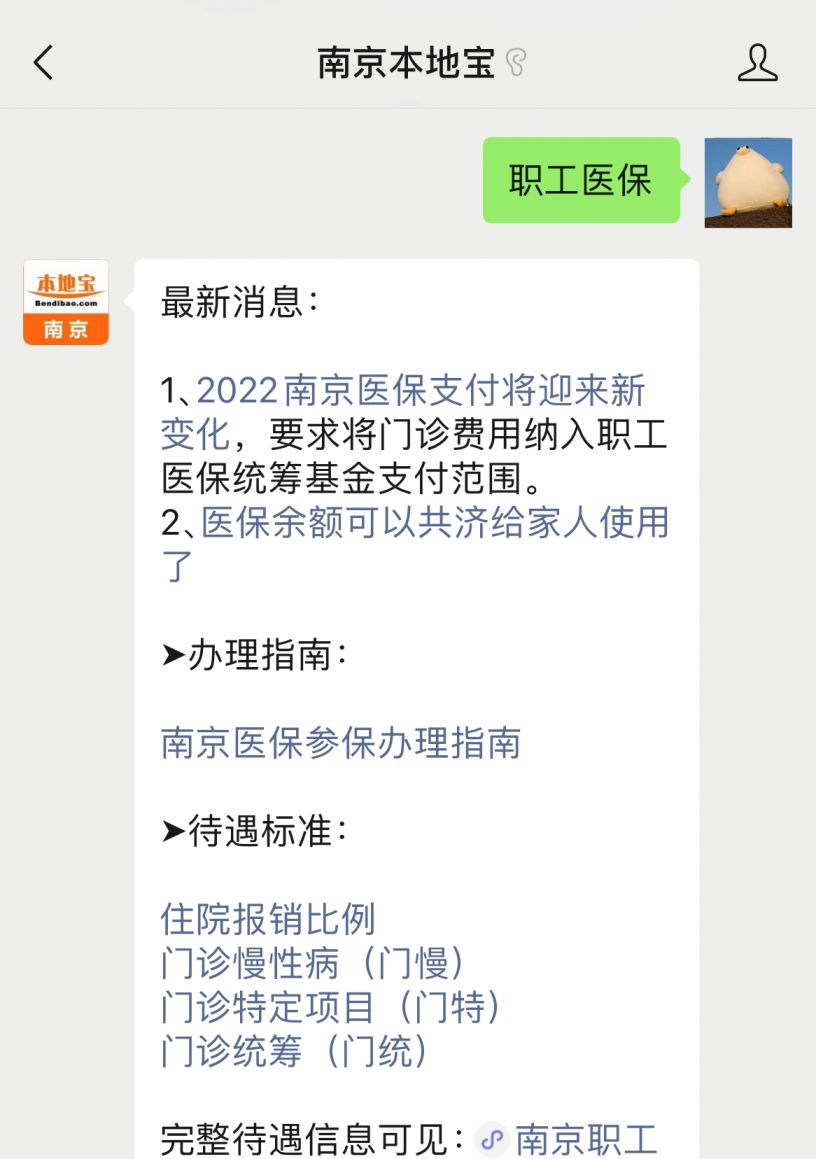Image resolution: width=816 pixels, height=1159 pixels.
Task: Tap the 本地宝南京 account avatar
Action: (66, 302)
